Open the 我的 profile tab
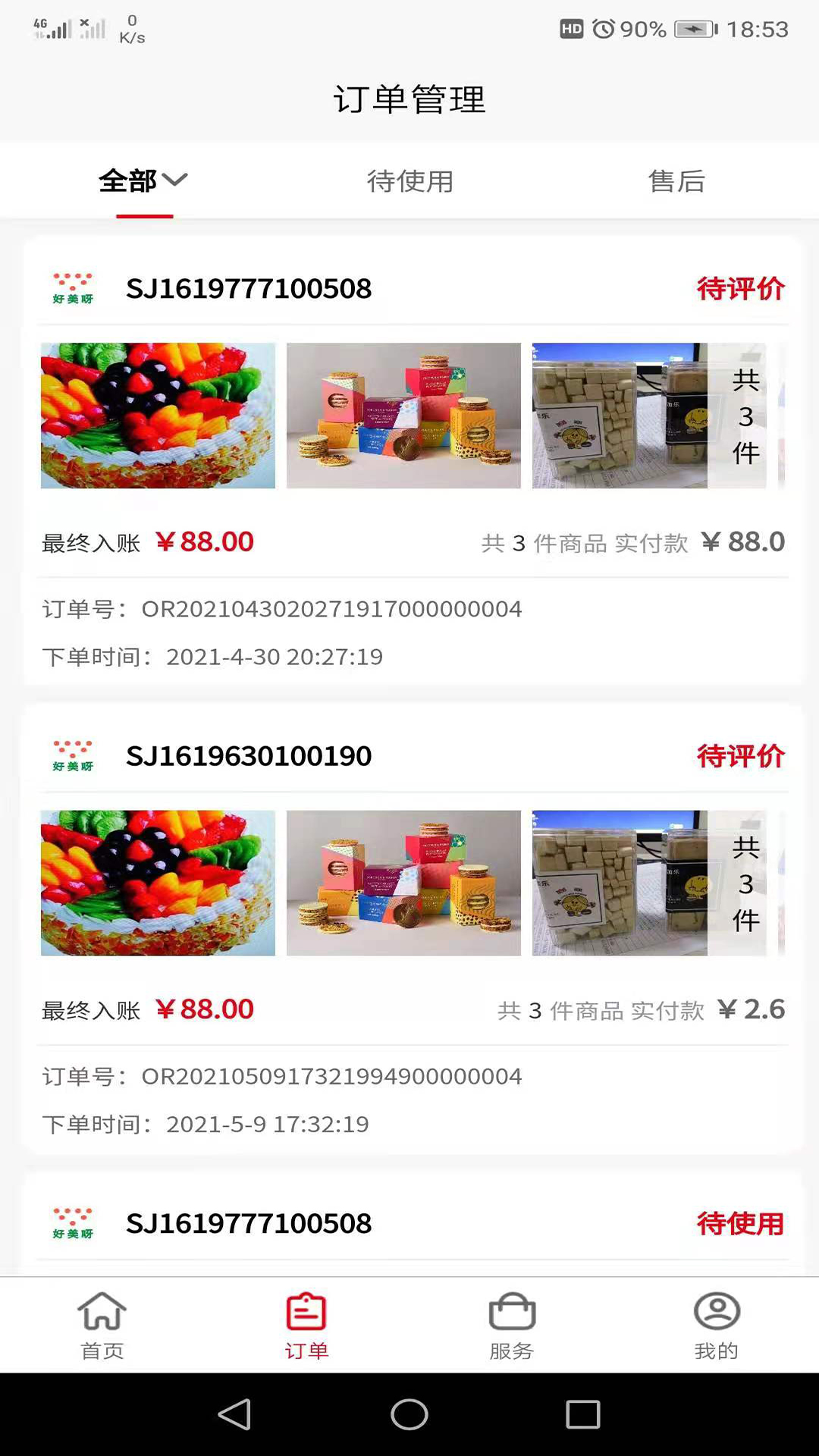Viewport: 819px width, 1456px height. [x=717, y=1326]
